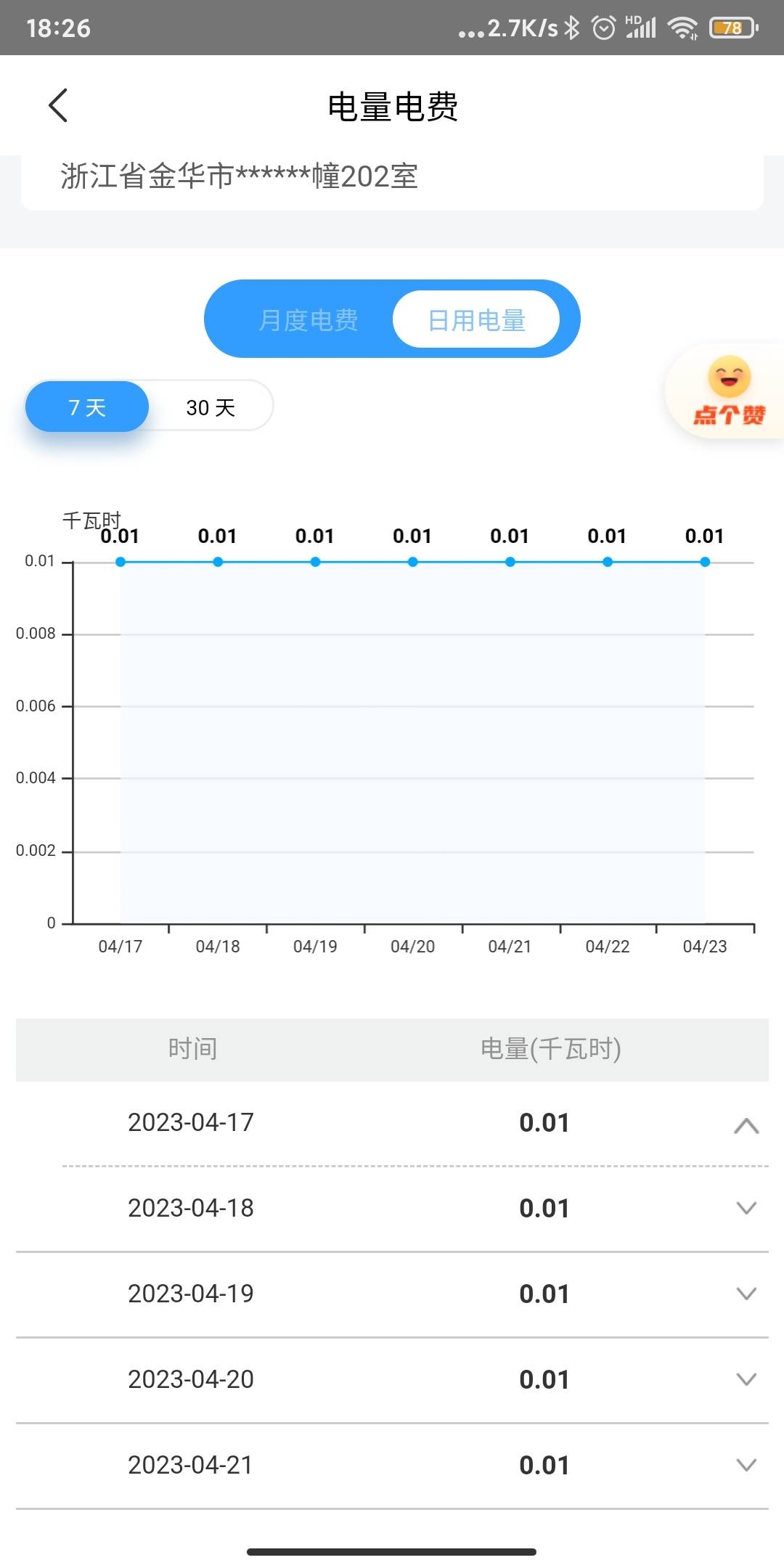
Task: Go back from 电量电费 page
Action: [58, 106]
